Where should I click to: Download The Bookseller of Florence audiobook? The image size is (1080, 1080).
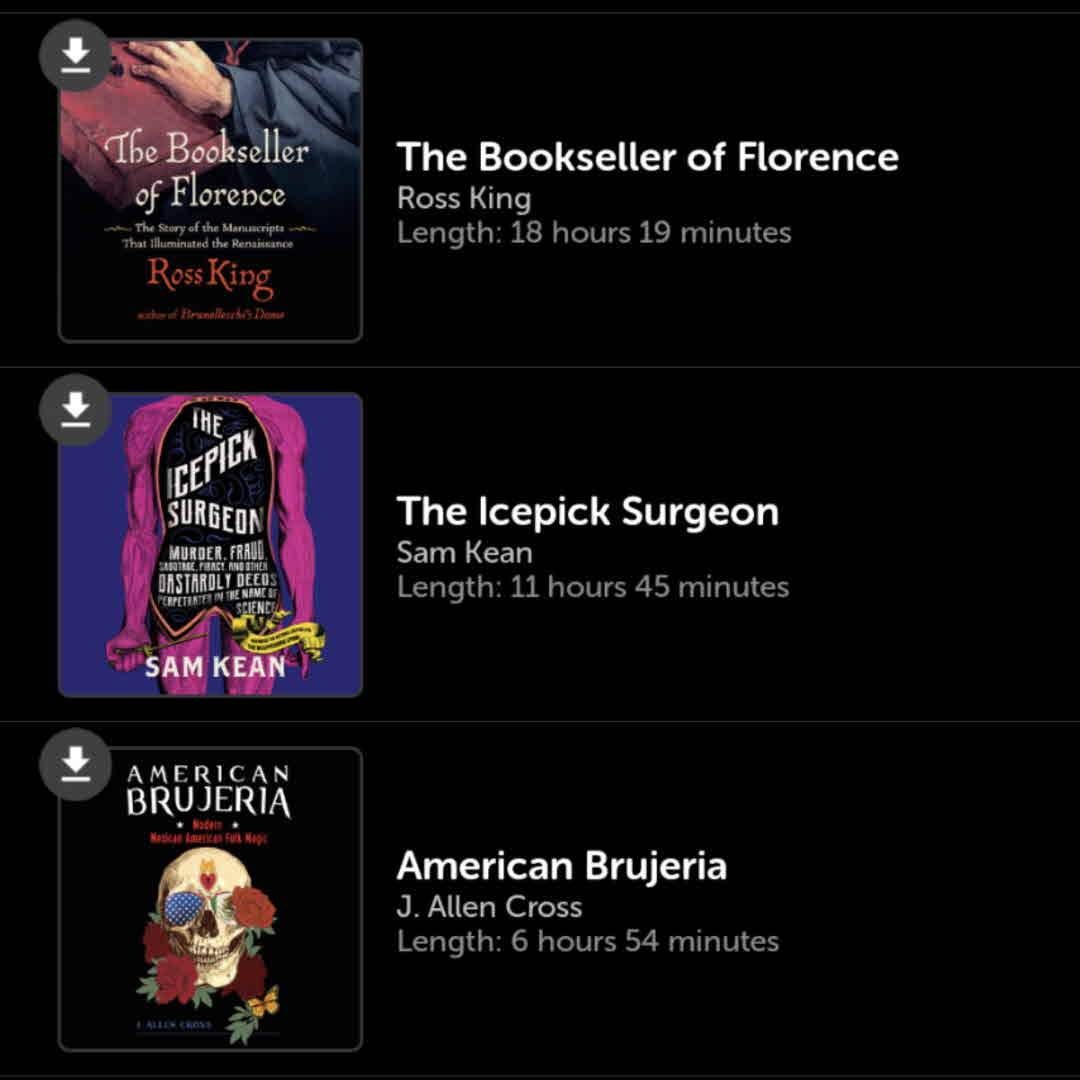[x=75, y=56]
